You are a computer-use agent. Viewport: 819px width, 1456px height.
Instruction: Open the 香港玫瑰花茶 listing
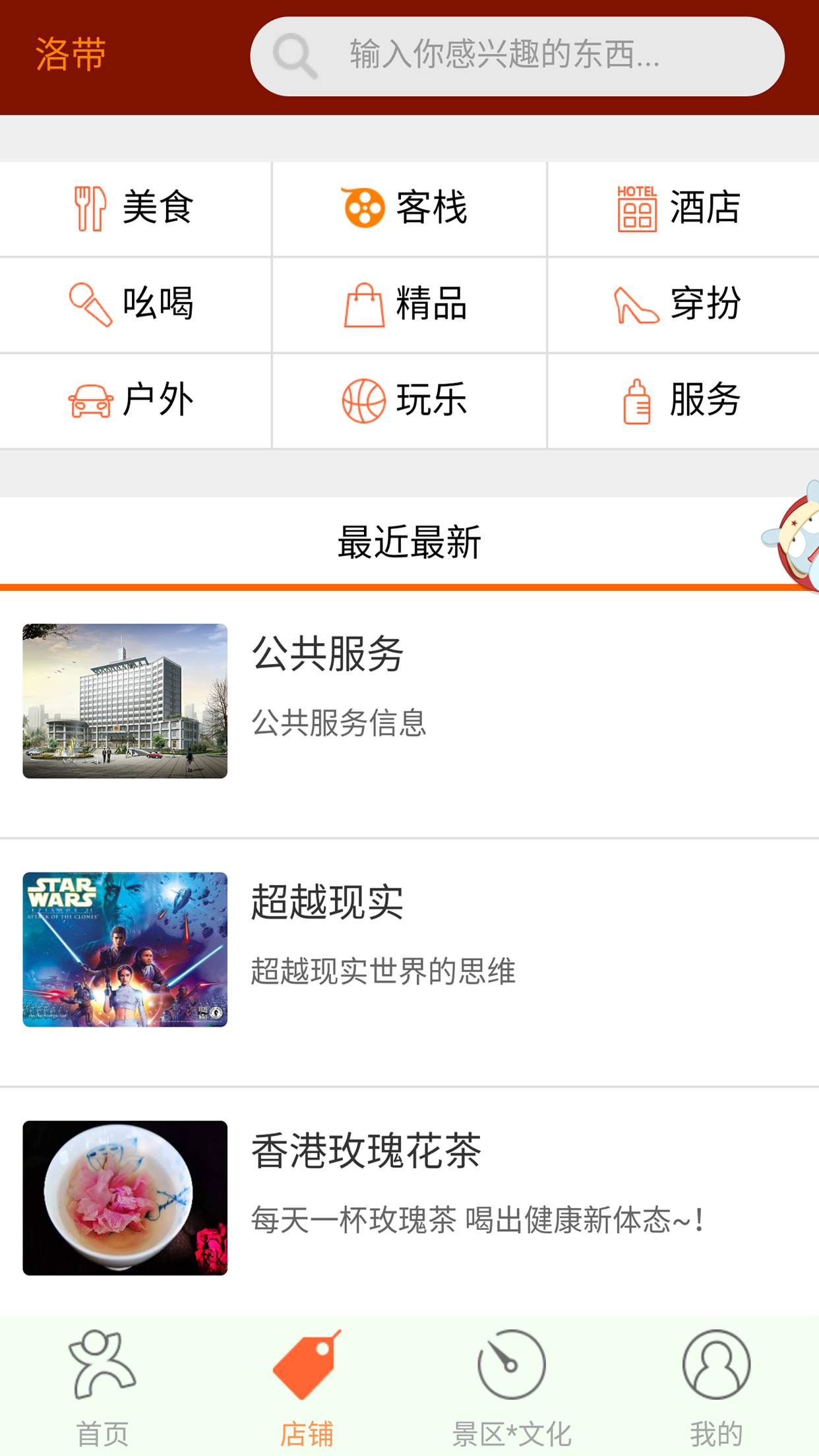(x=409, y=1198)
